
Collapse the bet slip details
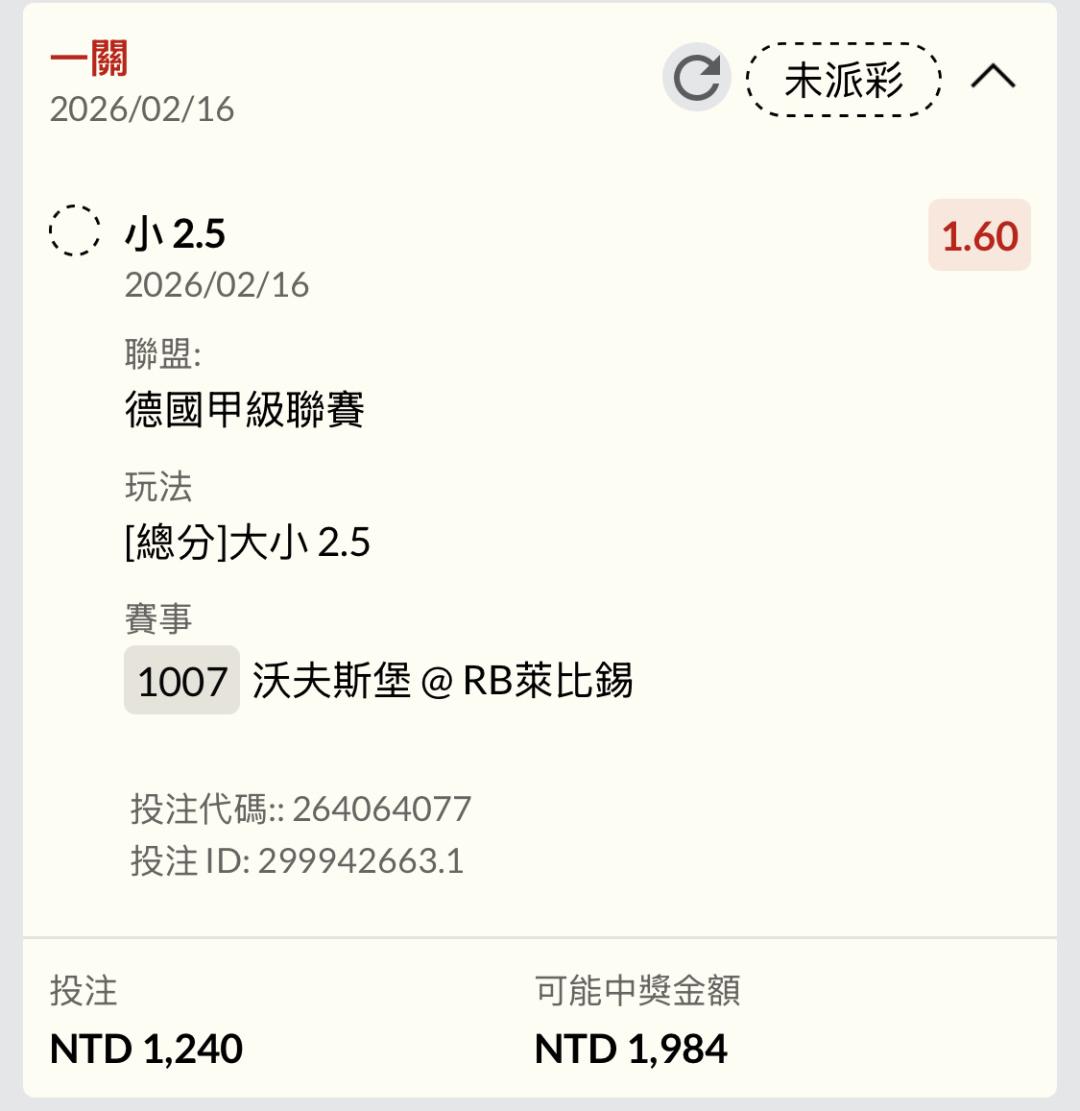(992, 78)
